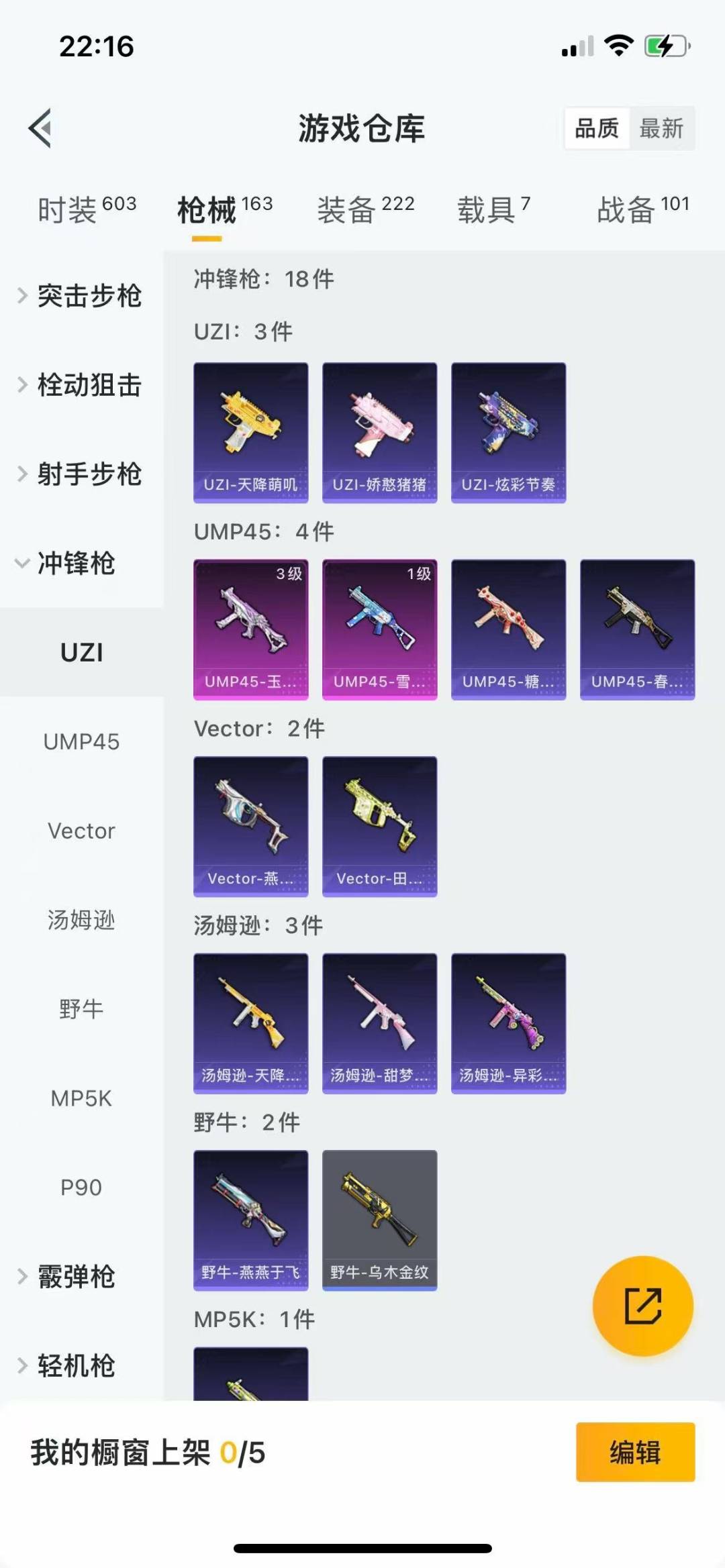
Task: Jump to UMP45 in the sidebar
Action: (81, 741)
